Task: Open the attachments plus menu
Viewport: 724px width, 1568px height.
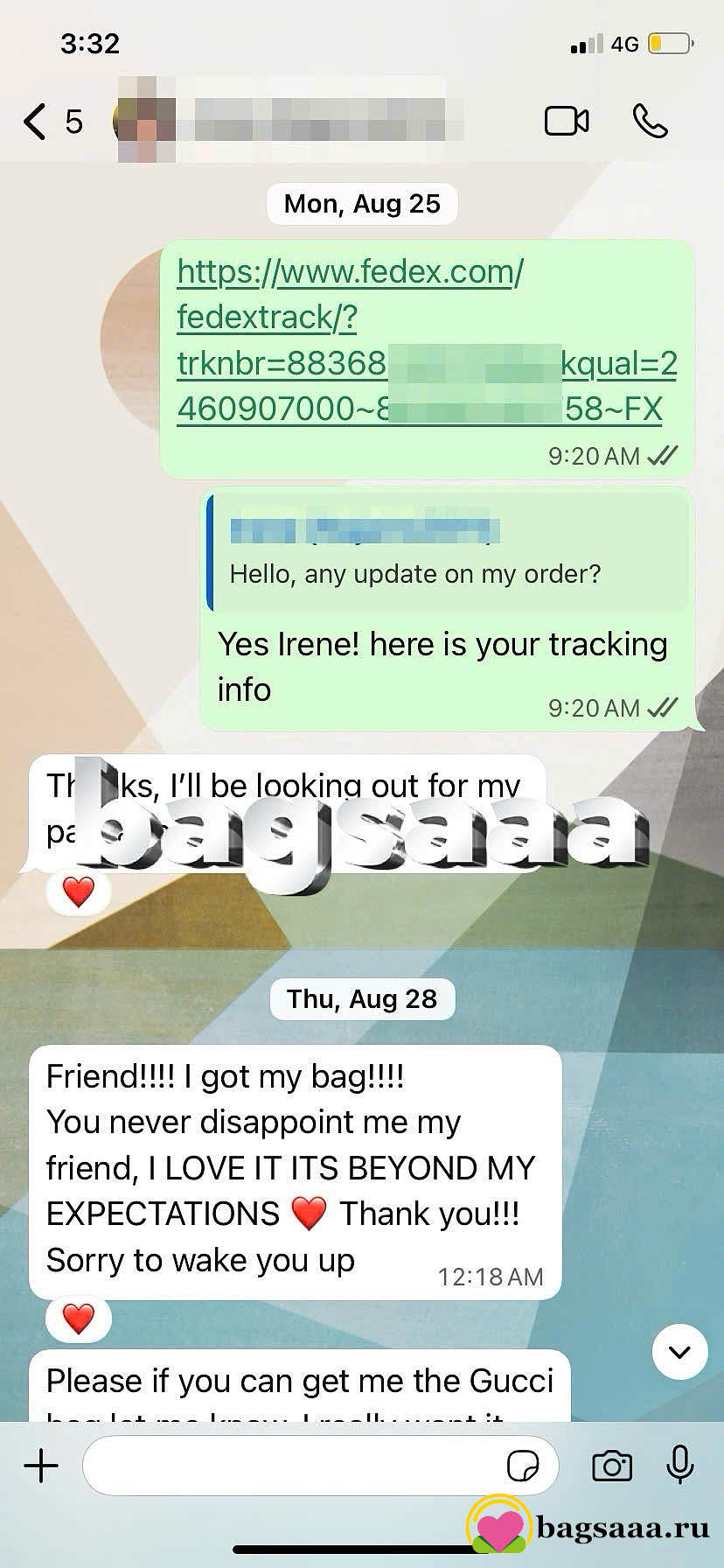Action: [41, 1465]
